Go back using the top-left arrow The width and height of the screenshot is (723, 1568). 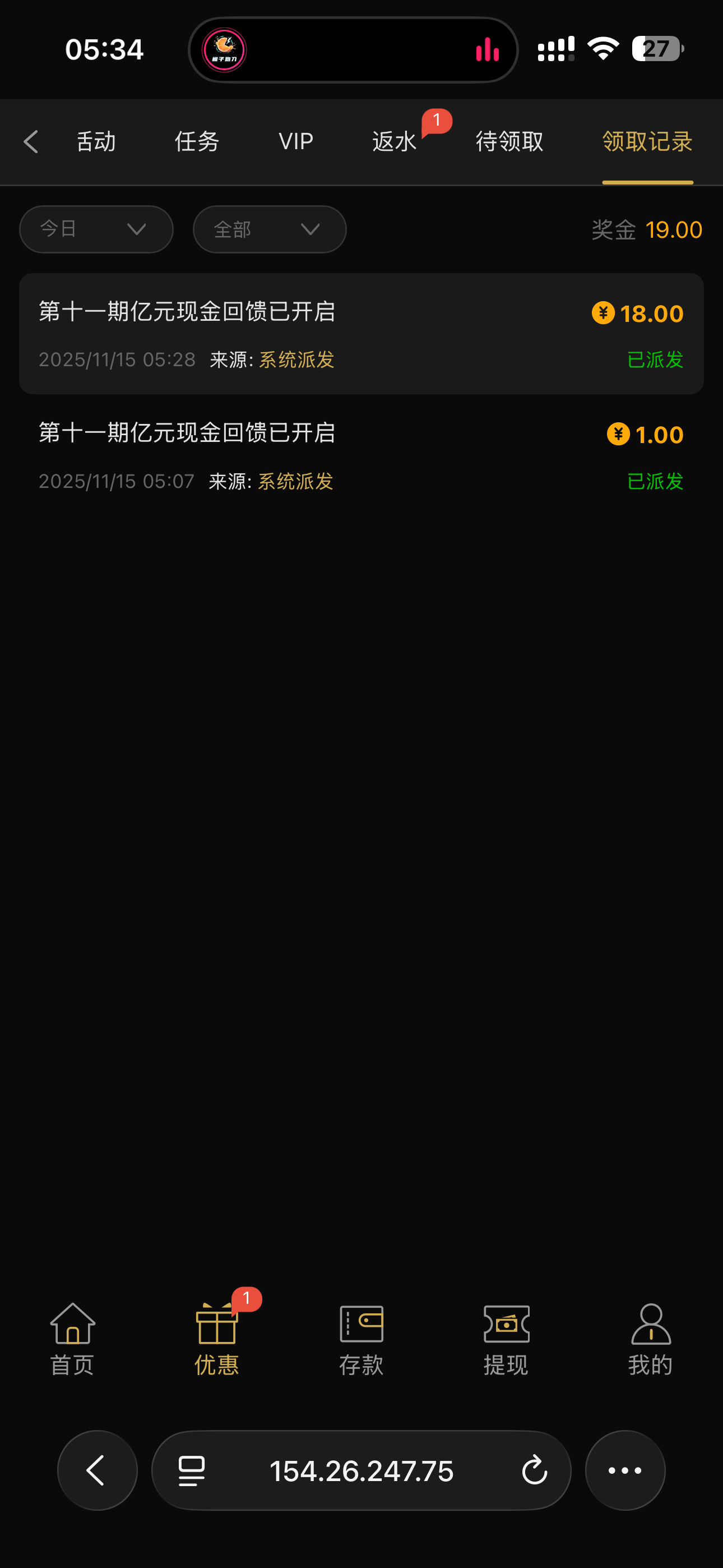(x=31, y=142)
